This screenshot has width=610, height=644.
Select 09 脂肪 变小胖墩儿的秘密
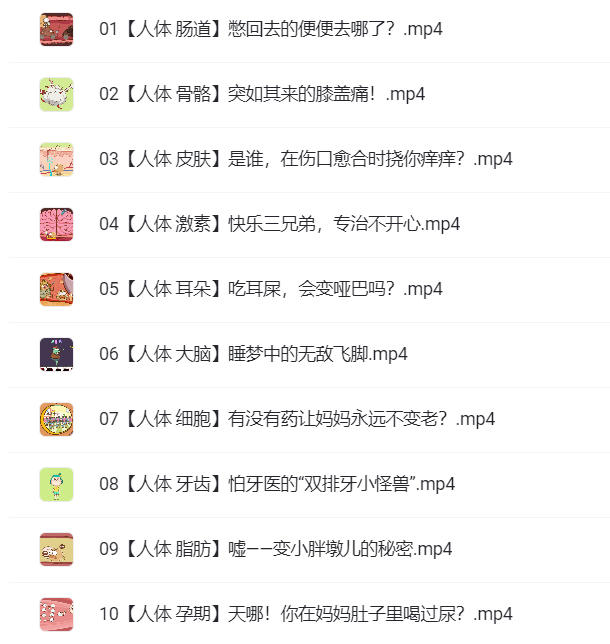tap(275, 549)
